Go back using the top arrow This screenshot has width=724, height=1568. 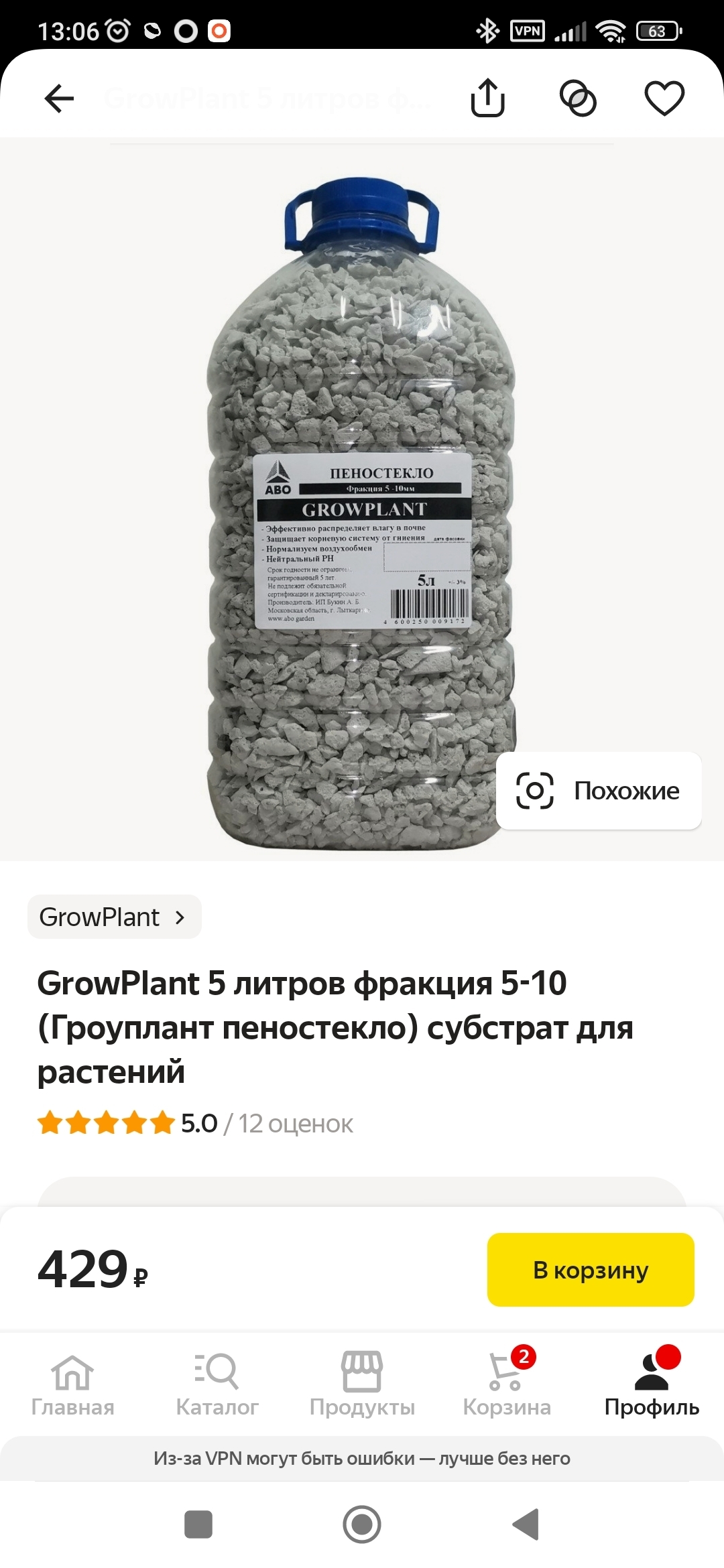point(59,99)
